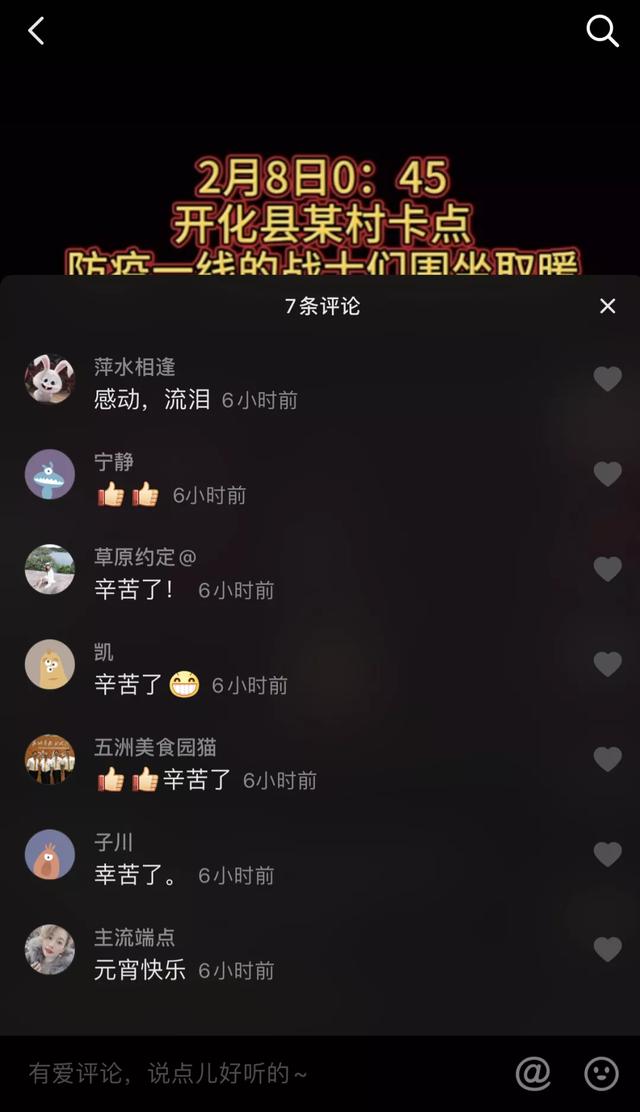Heart 子川's comment
The width and height of the screenshot is (640, 1112).
607,854
